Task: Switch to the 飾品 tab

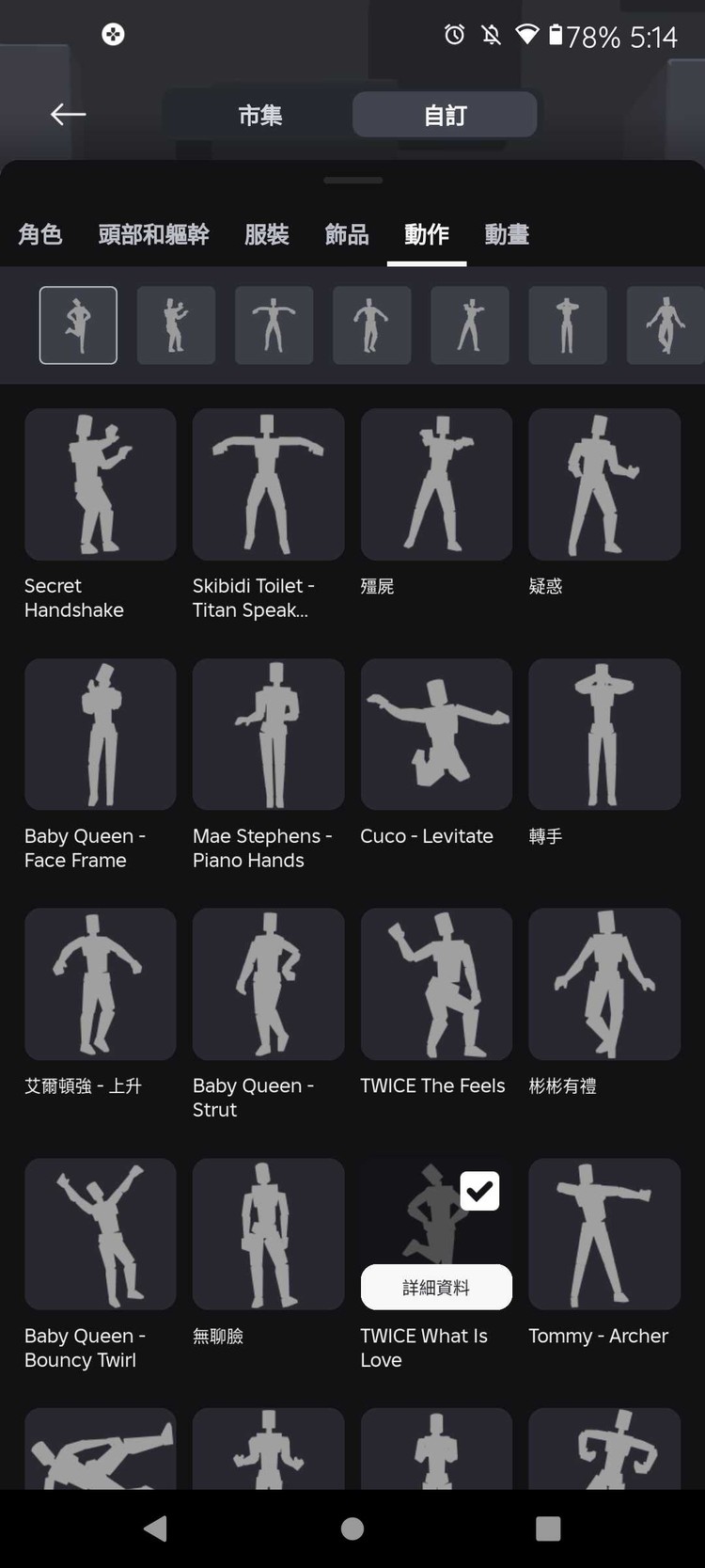Action: tap(347, 234)
